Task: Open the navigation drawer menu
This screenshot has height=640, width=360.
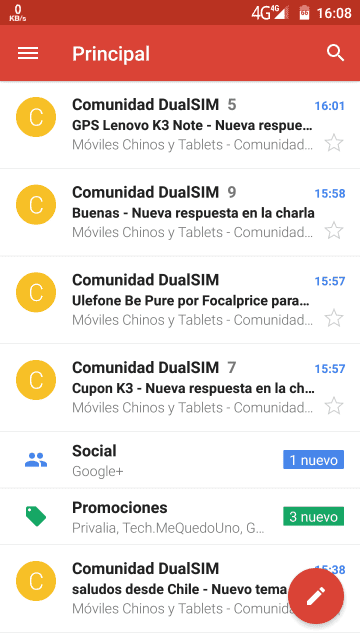Action: (x=28, y=53)
